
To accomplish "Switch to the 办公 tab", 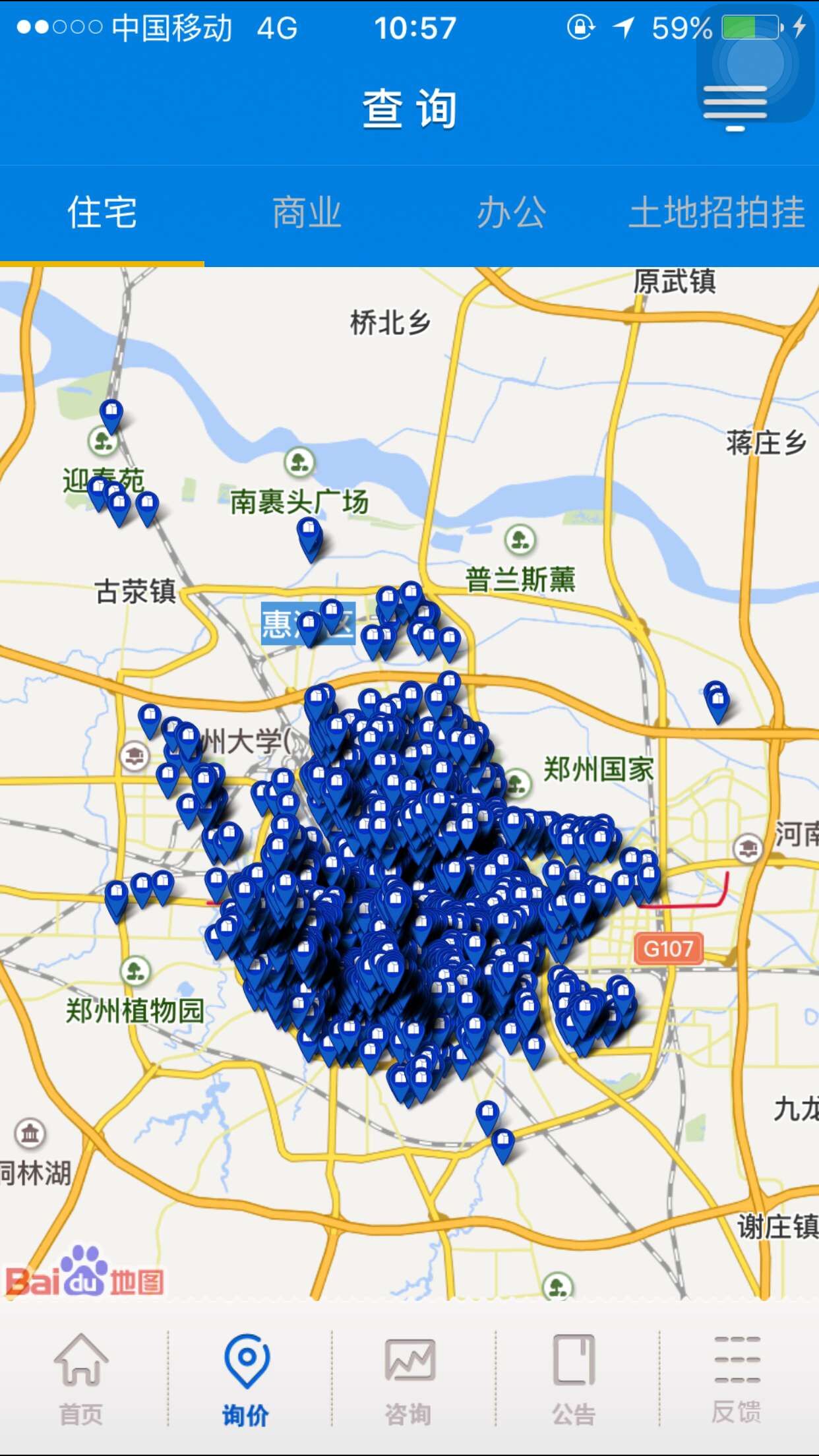I will [512, 213].
